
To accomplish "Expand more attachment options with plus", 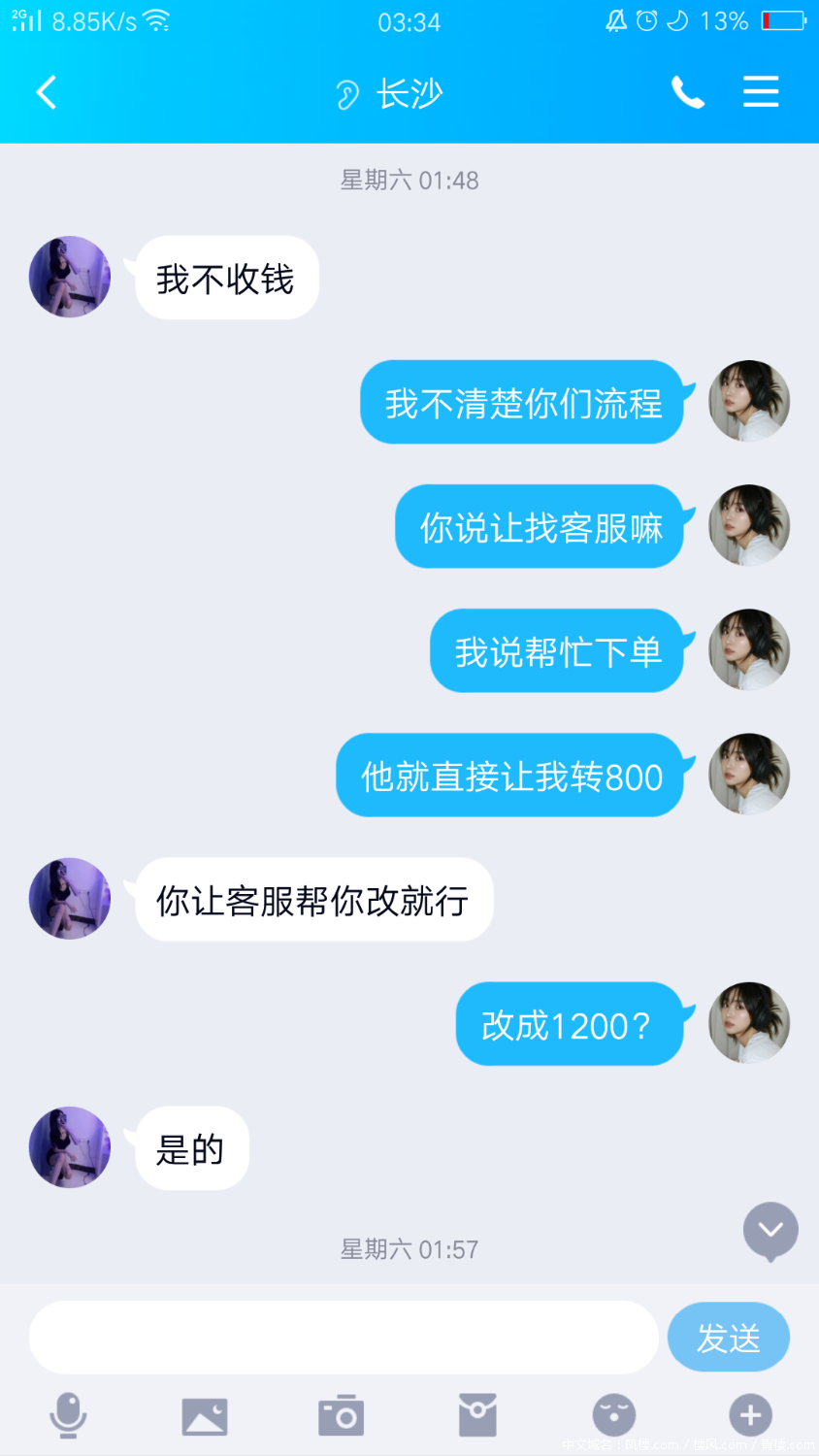I will (x=750, y=1415).
